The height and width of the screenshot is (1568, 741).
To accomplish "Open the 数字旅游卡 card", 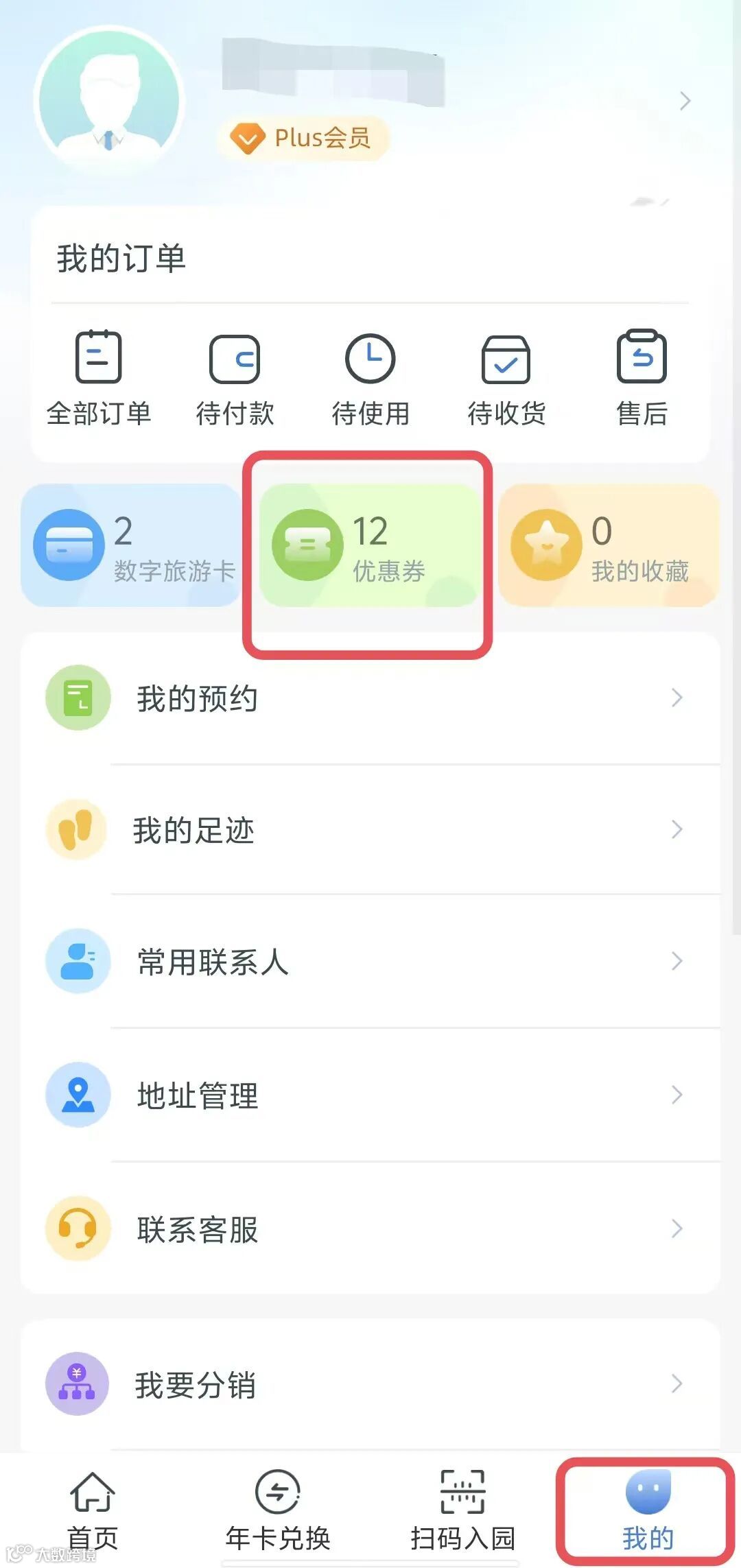I will (x=131, y=545).
